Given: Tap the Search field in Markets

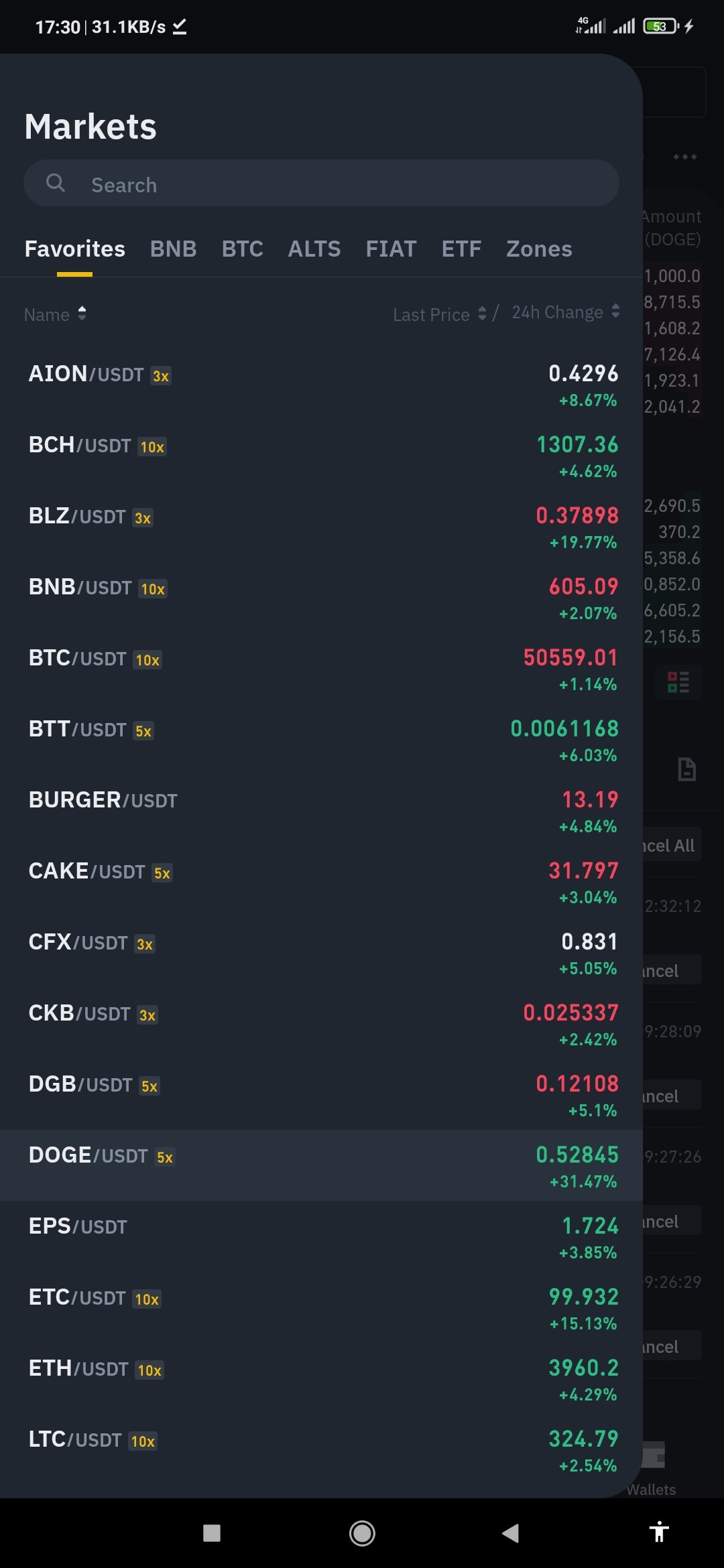Looking at the screenshot, I should (321, 183).
